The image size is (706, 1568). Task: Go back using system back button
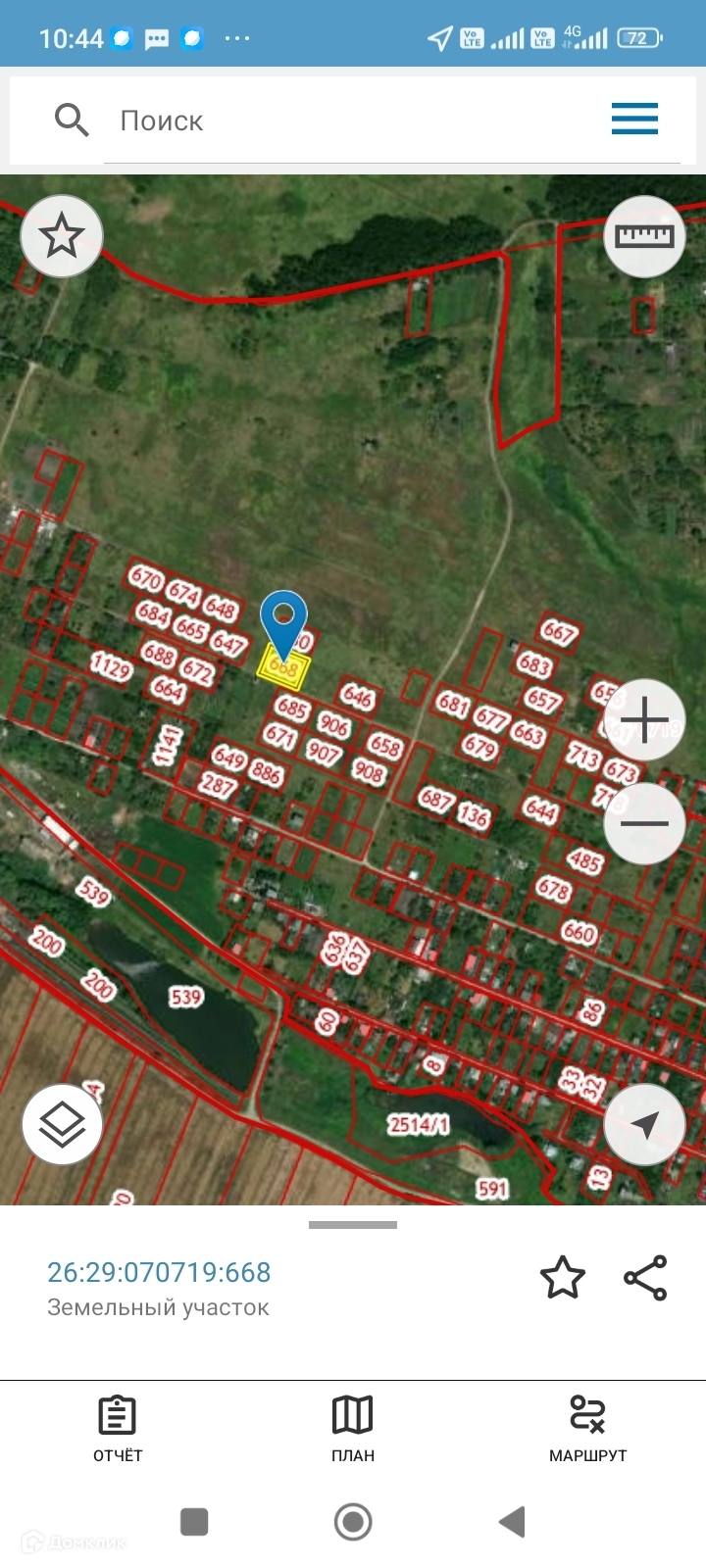512,1522
